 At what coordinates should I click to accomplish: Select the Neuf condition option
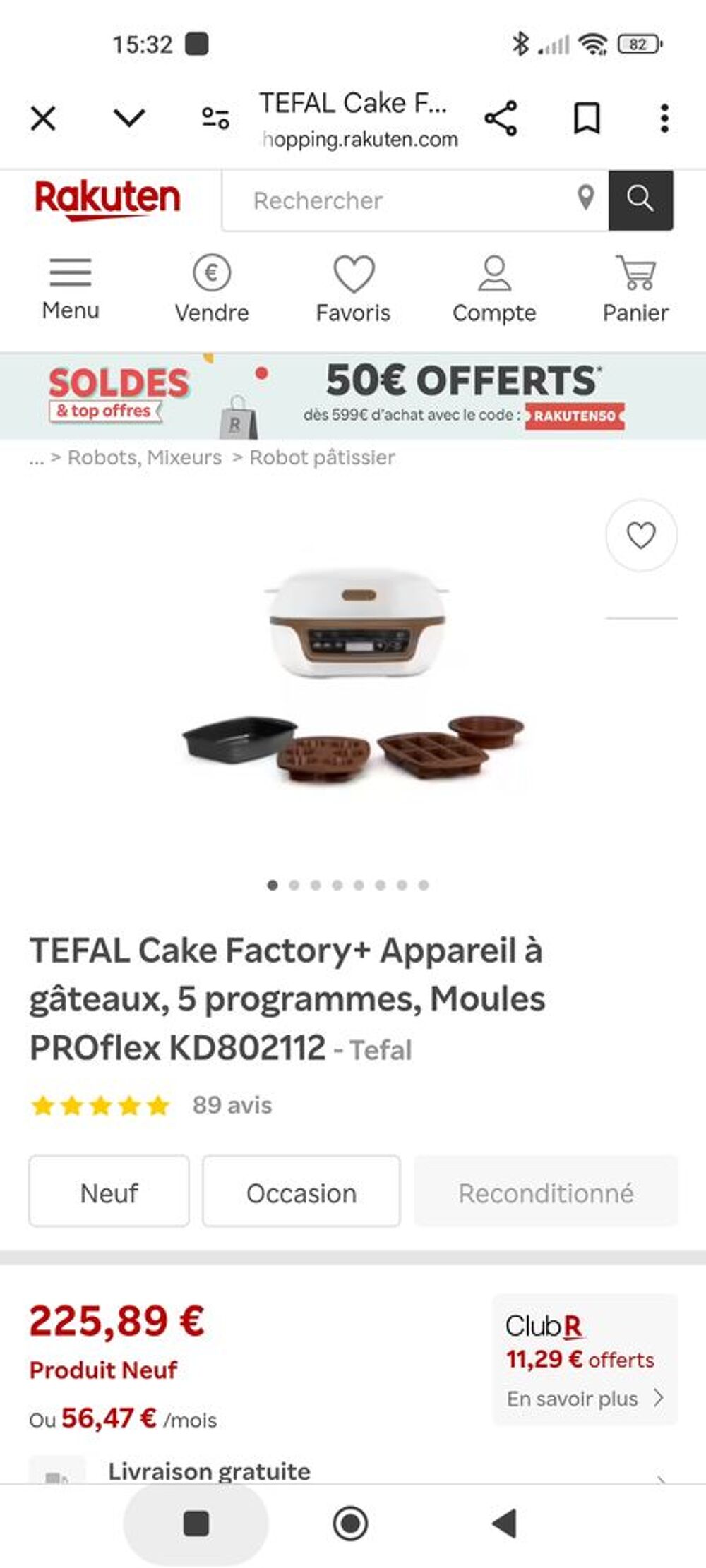click(109, 1193)
